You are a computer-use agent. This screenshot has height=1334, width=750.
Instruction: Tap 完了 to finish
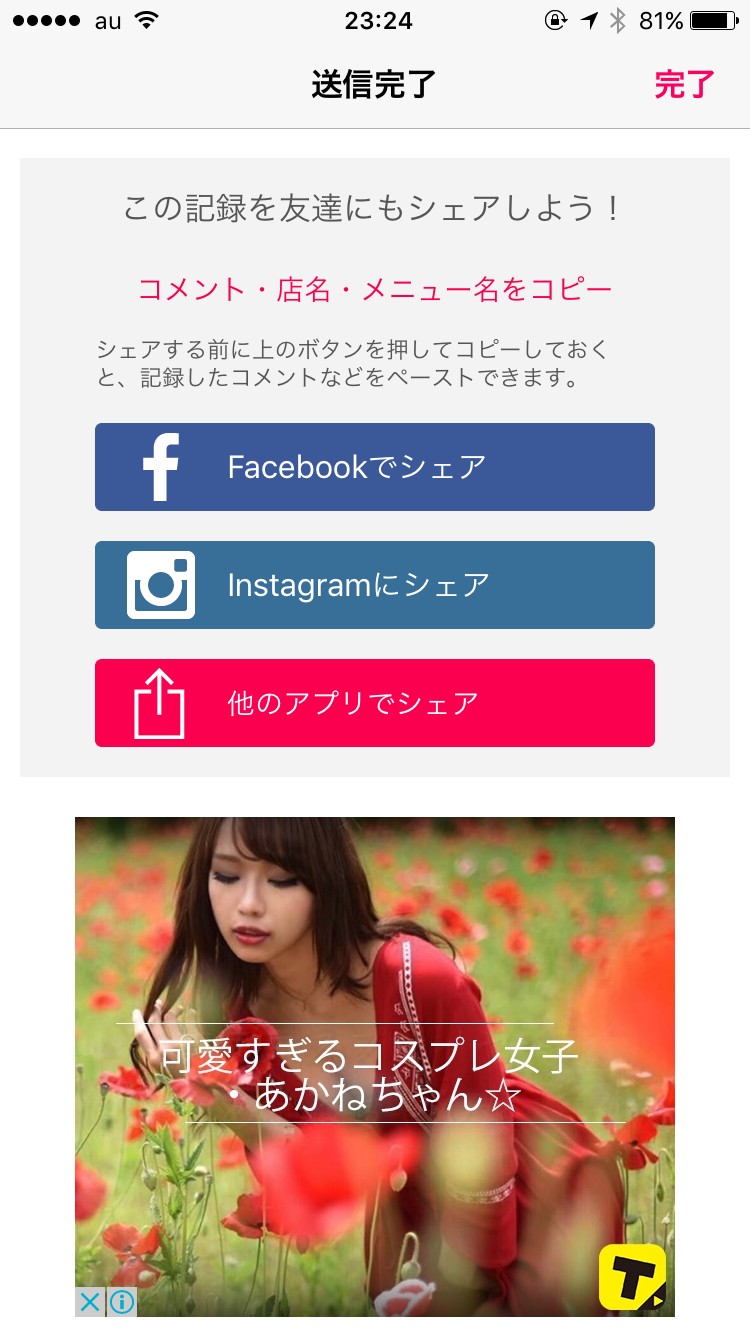pyautogui.click(x=684, y=85)
